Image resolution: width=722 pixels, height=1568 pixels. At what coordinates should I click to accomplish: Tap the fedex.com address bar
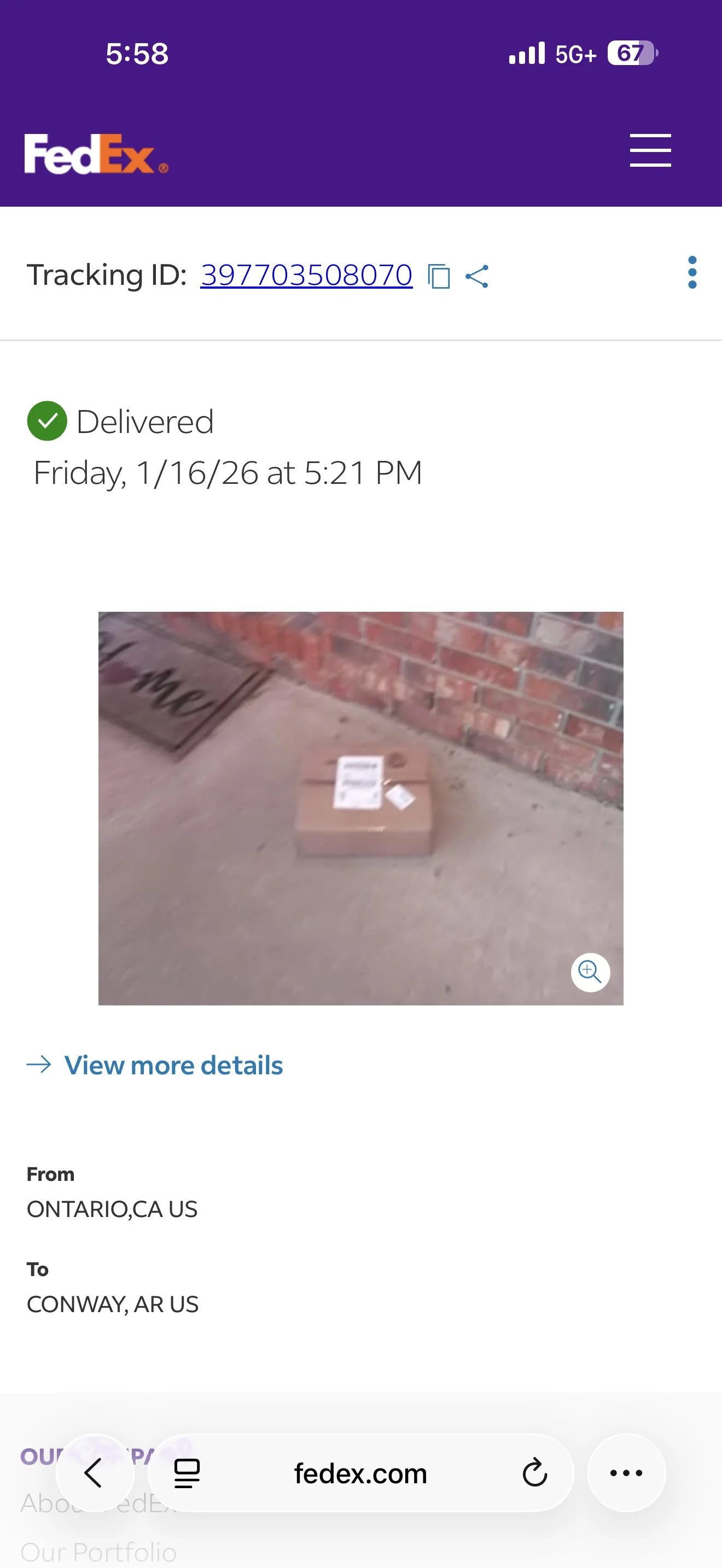pyautogui.click(x=360, y=1473)
